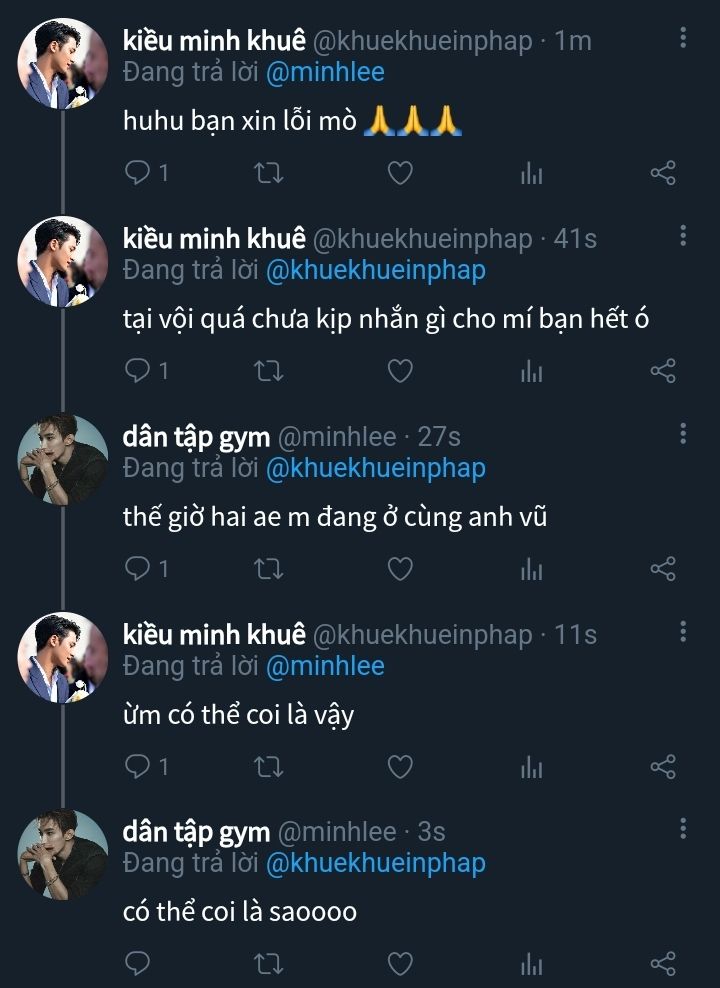View analytics for "tại vội quá chưa kịp nhắn" tweet
Image resolution: width=720 pixels, height=988 pixels.
click(531, 371)
